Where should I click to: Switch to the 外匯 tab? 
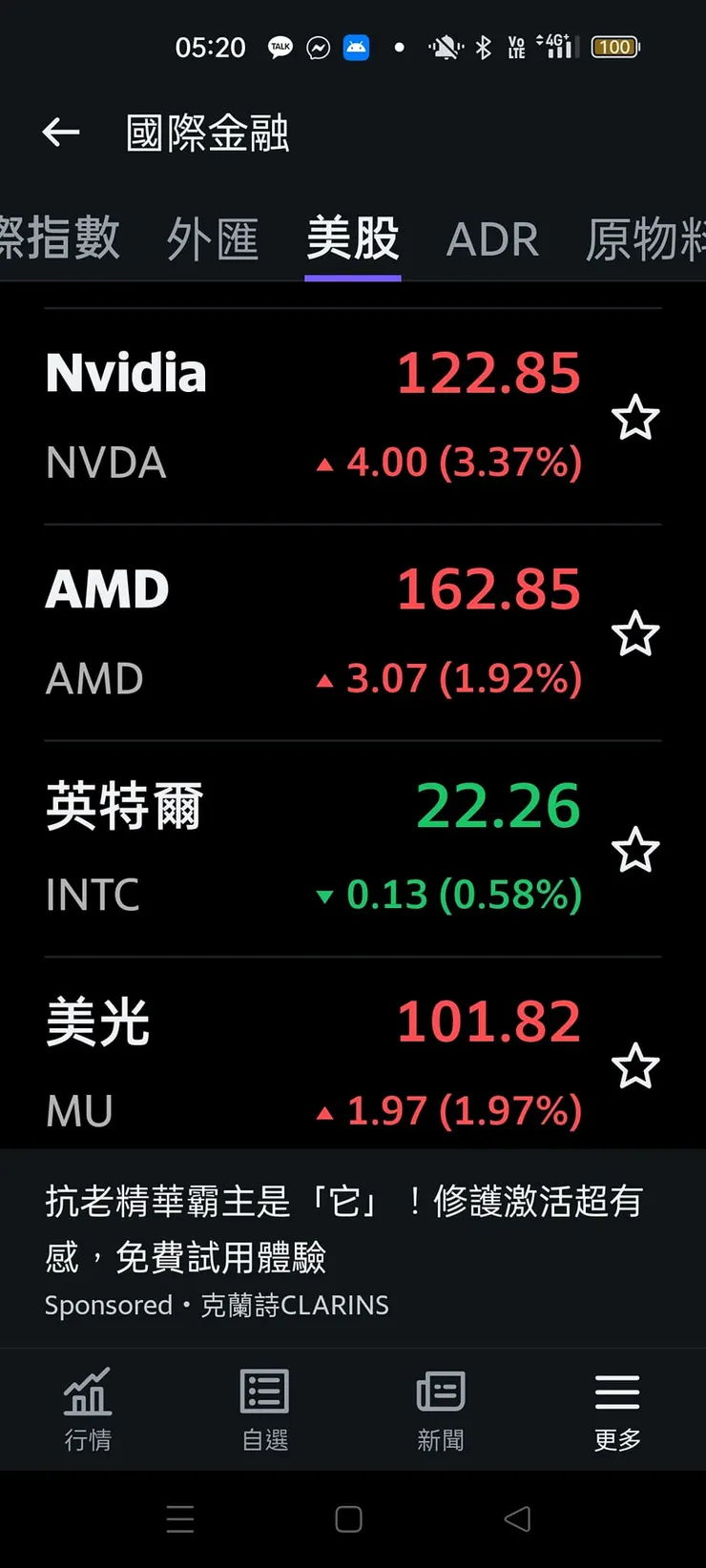tap(212, 239)
